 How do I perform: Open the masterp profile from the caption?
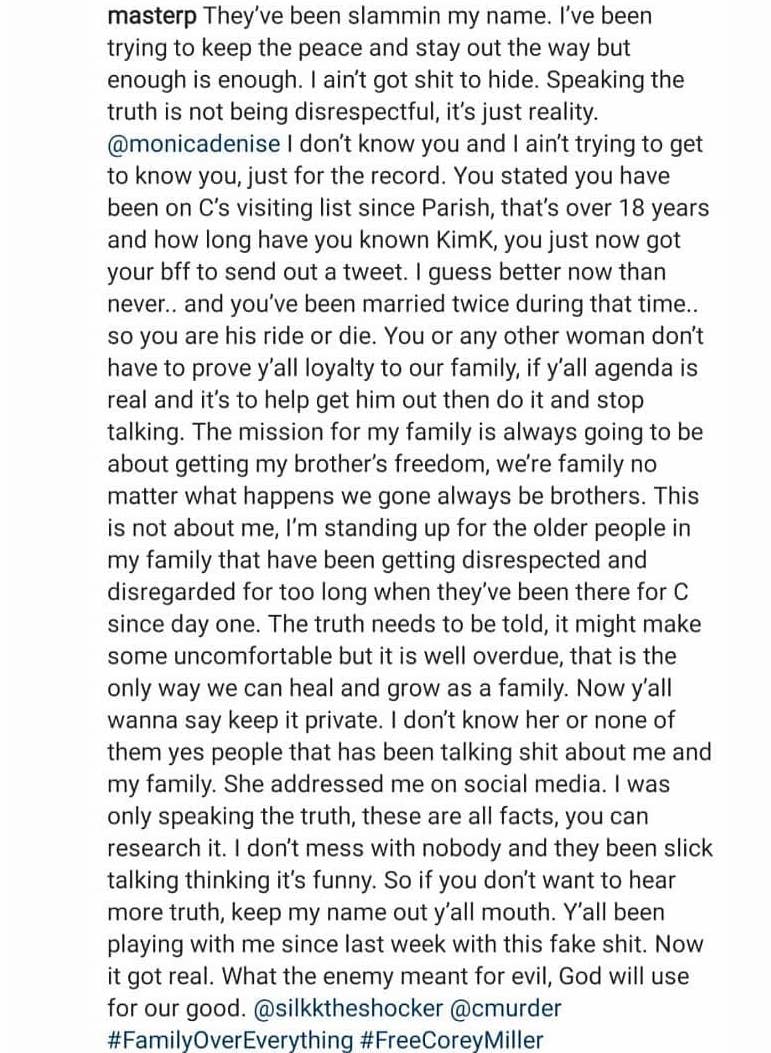tap(154, 17)
